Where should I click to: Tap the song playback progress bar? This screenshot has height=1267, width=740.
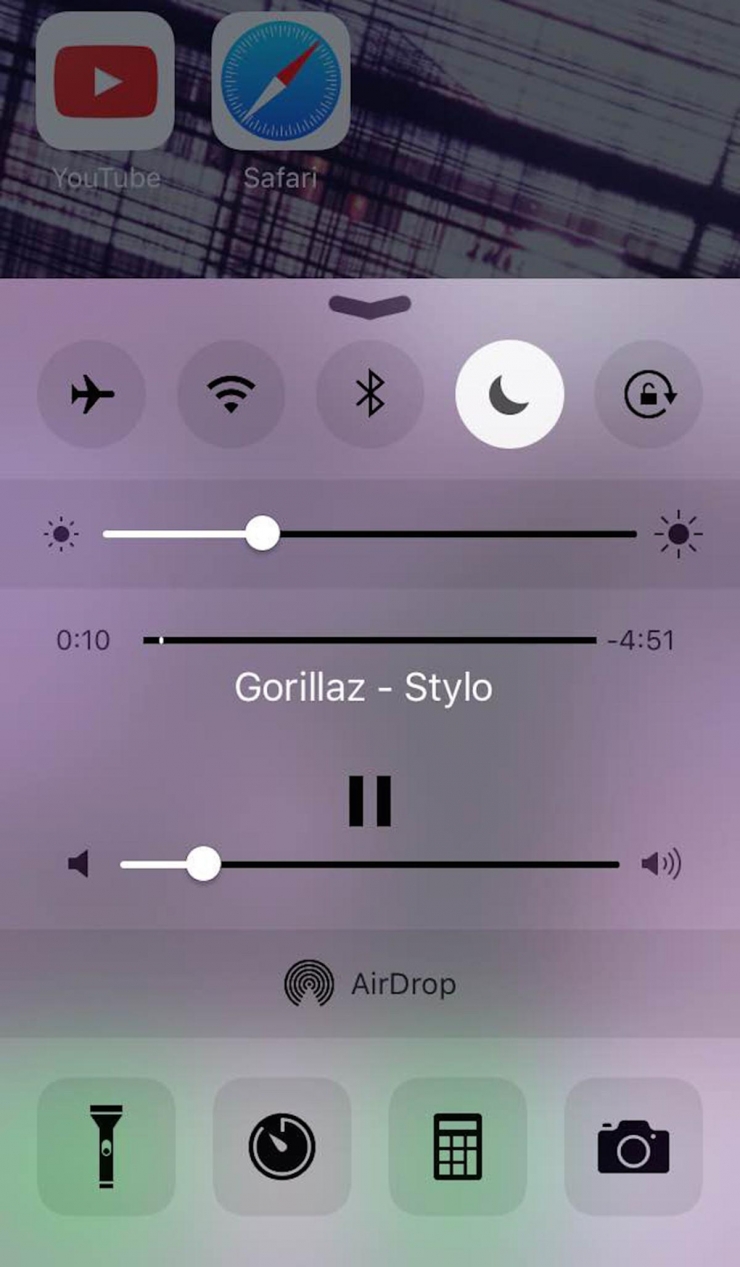370,640
